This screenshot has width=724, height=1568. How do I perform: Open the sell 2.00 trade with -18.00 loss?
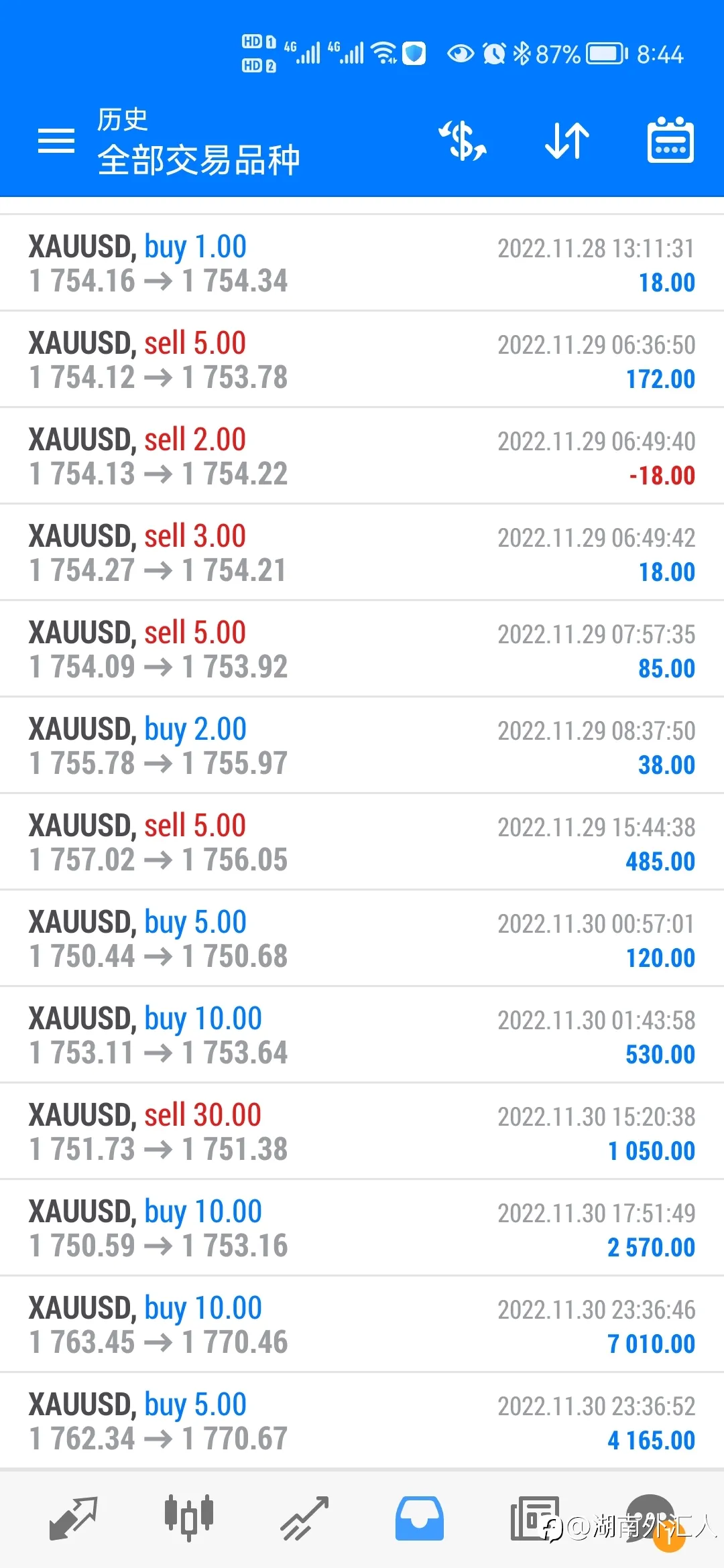pos(362,456)
